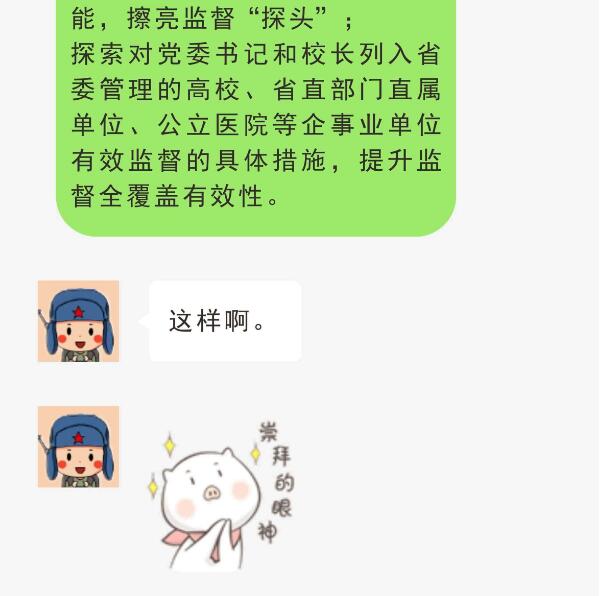Open sender's avatar beside the 这样啊 message
This screenshot has width=601, height=596.
[x=78, y=321]
